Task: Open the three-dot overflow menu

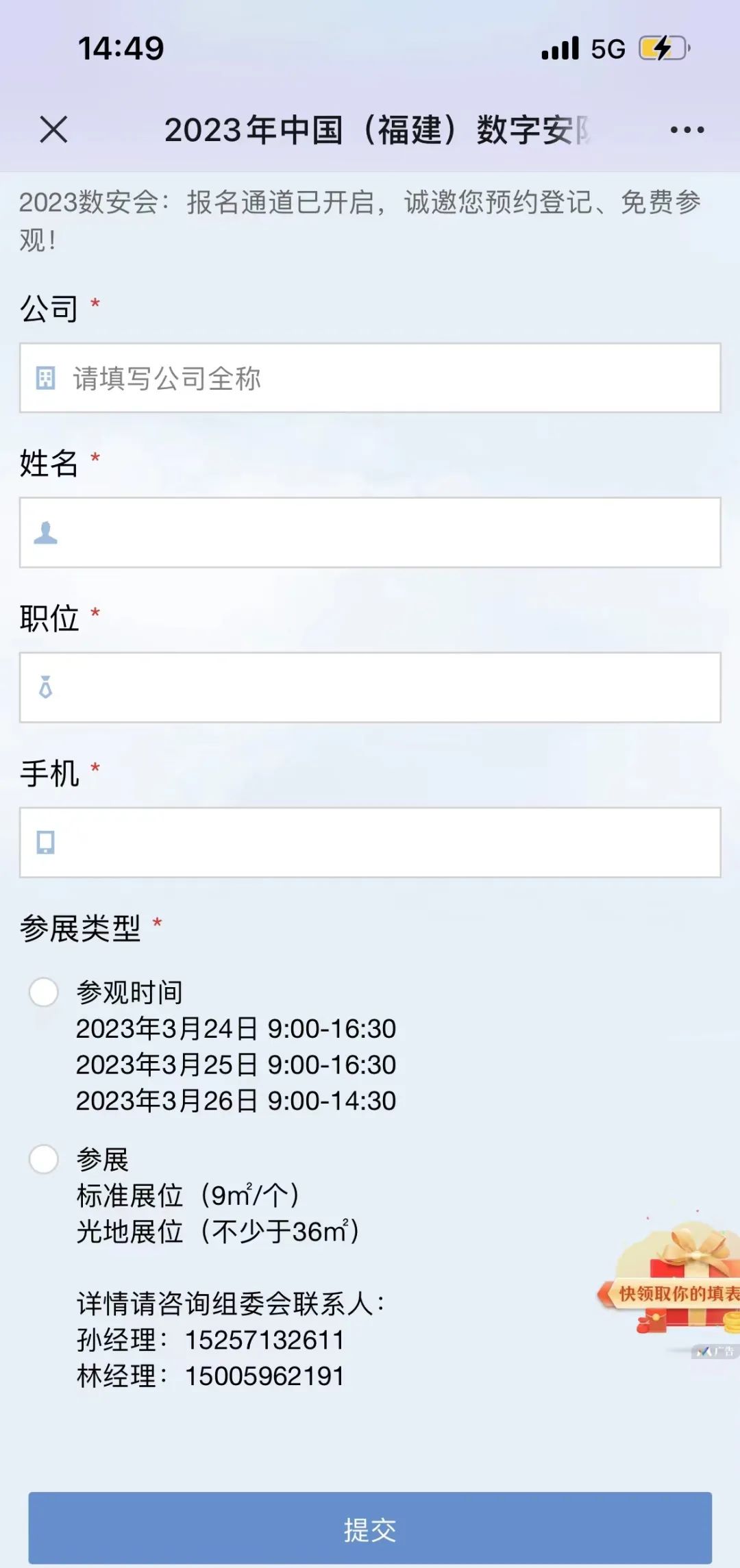Action: pyautogui.click(x=687, y=129)
